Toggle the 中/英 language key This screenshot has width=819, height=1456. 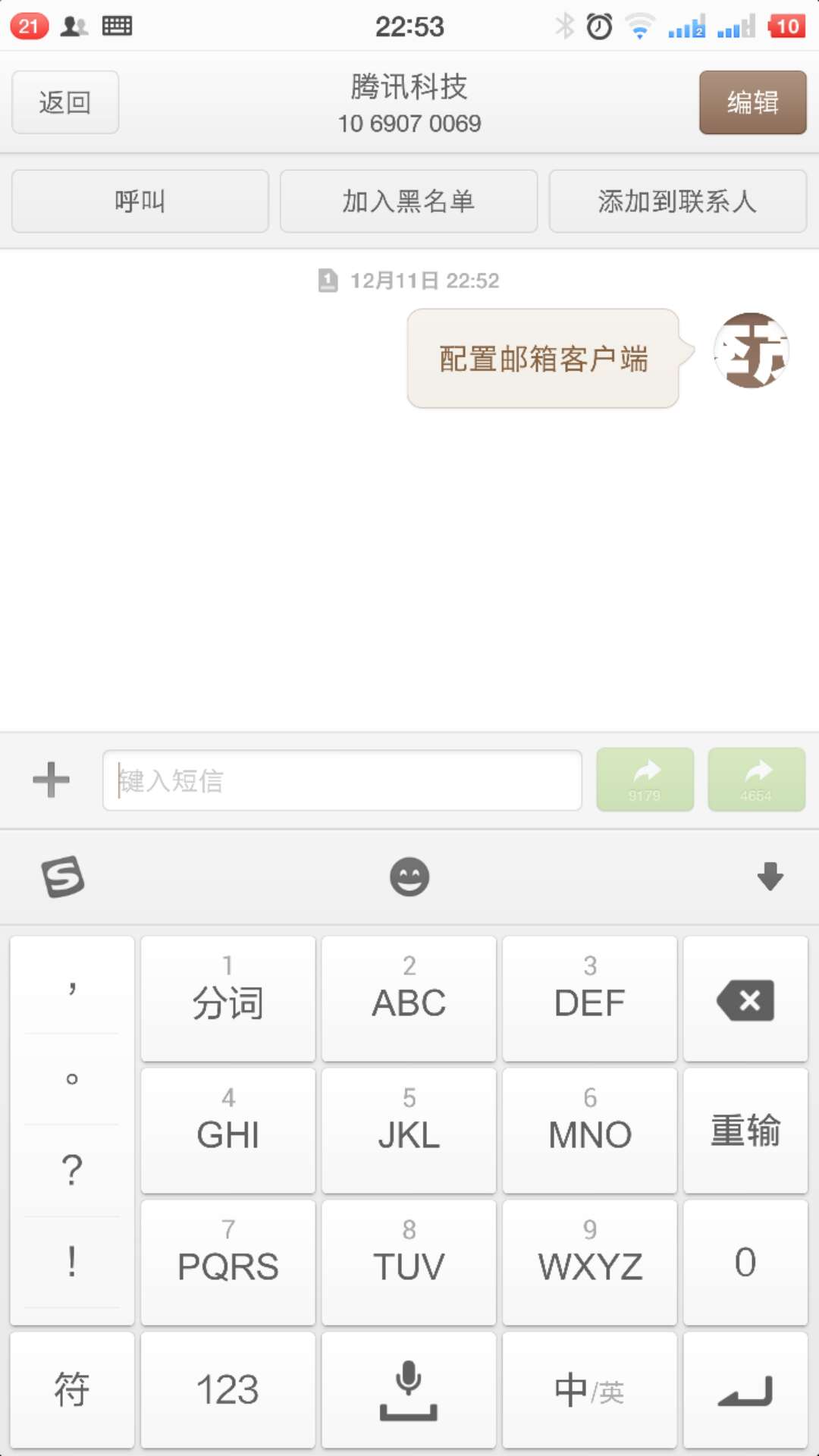coord(589,1389)
